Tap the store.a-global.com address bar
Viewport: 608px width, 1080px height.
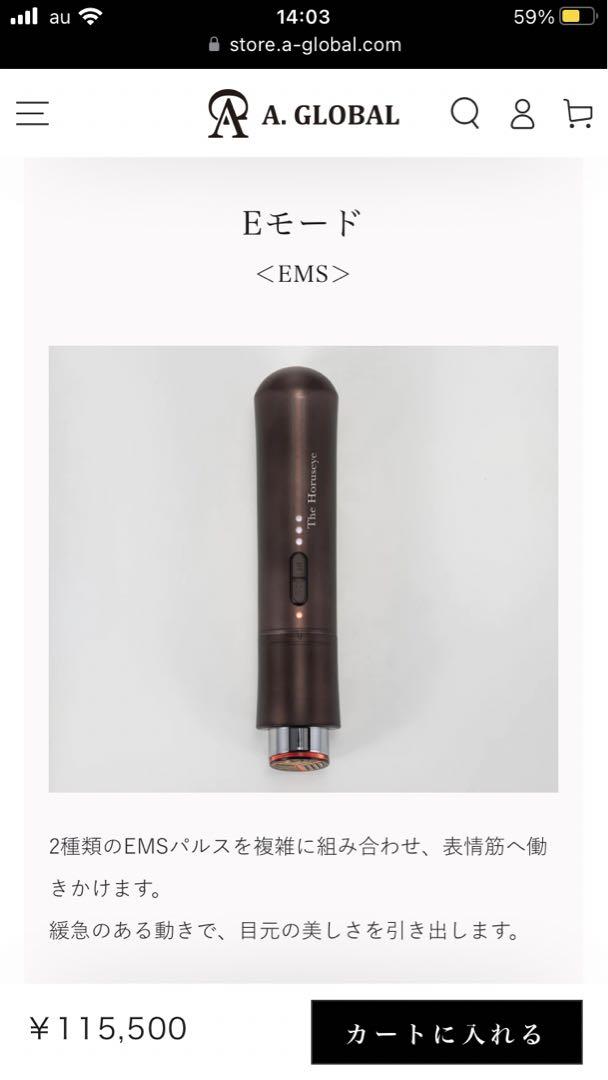[304, 45]
